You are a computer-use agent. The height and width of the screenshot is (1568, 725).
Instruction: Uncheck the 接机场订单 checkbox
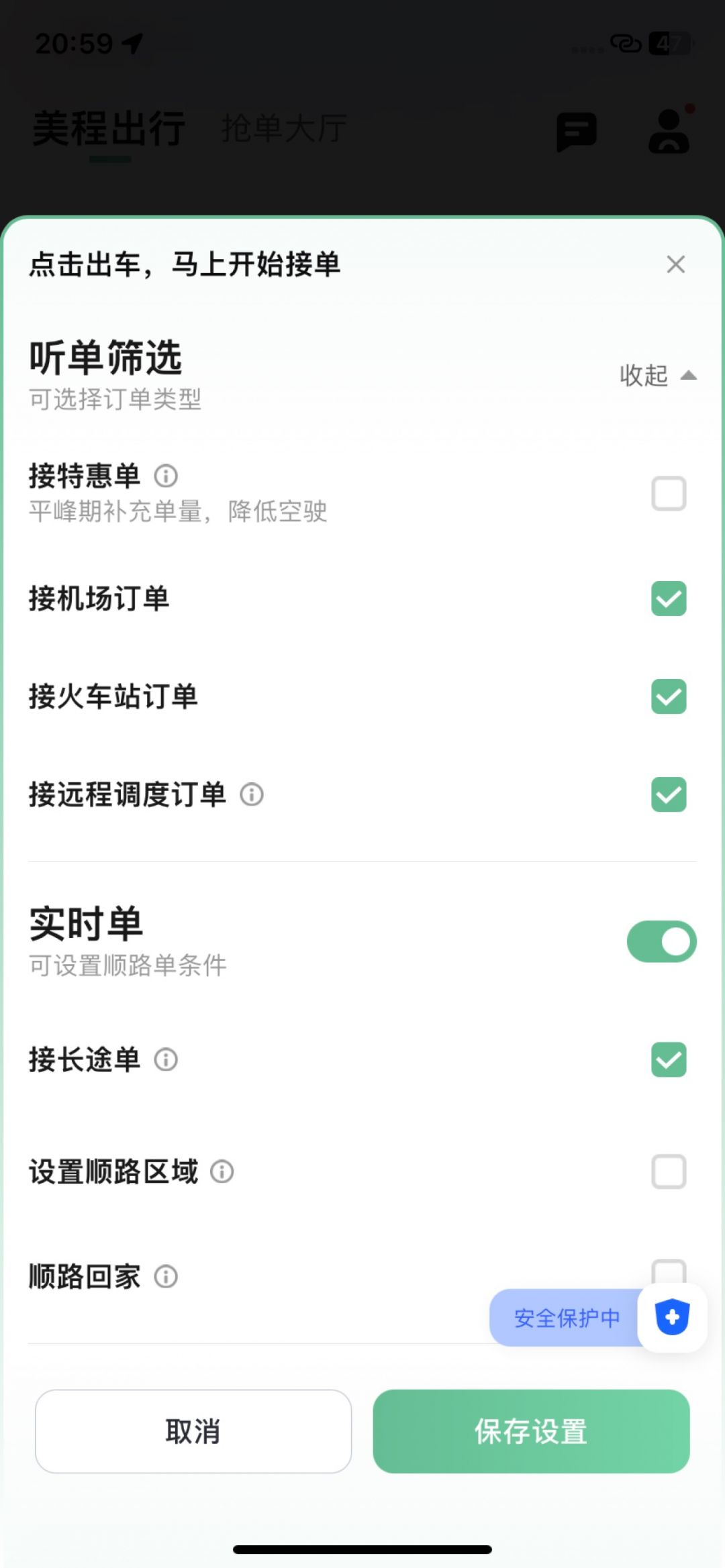(x=669, y=598)
